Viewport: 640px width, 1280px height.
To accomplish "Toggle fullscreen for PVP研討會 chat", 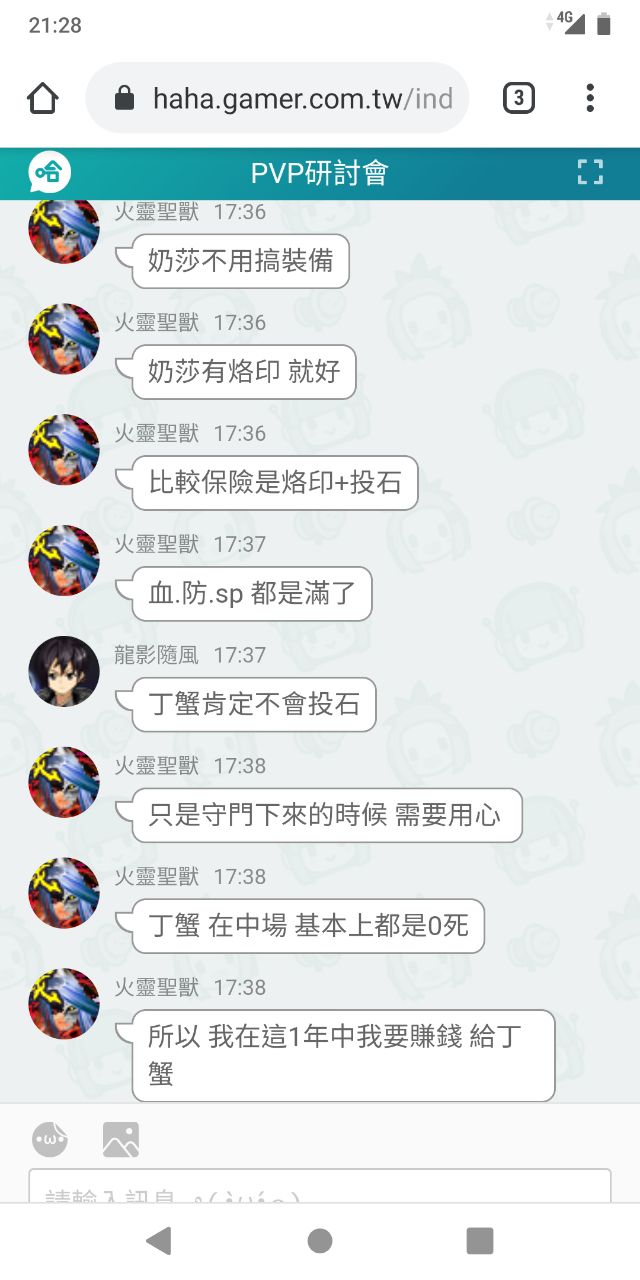I will pos(590,173).
